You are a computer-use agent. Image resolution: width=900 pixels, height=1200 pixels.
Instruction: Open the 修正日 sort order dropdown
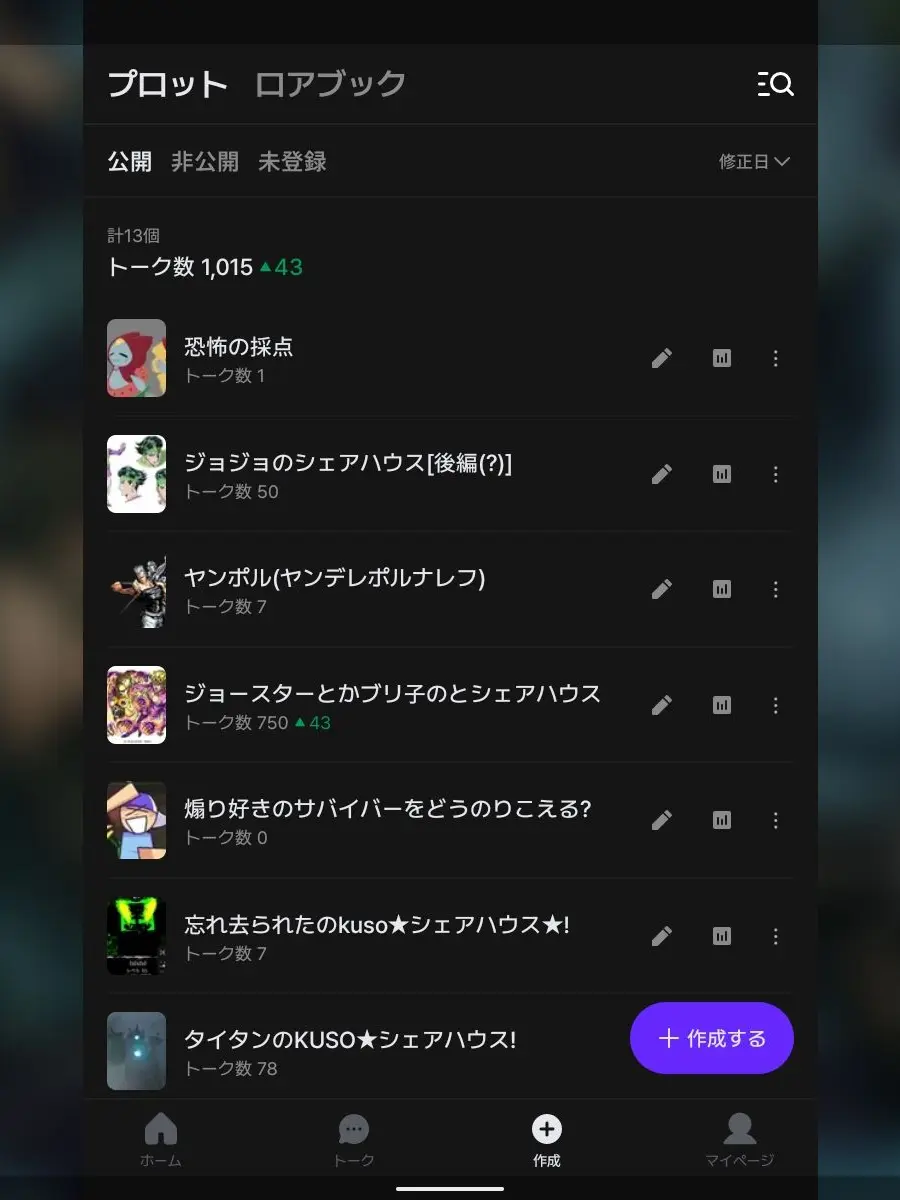755,162
